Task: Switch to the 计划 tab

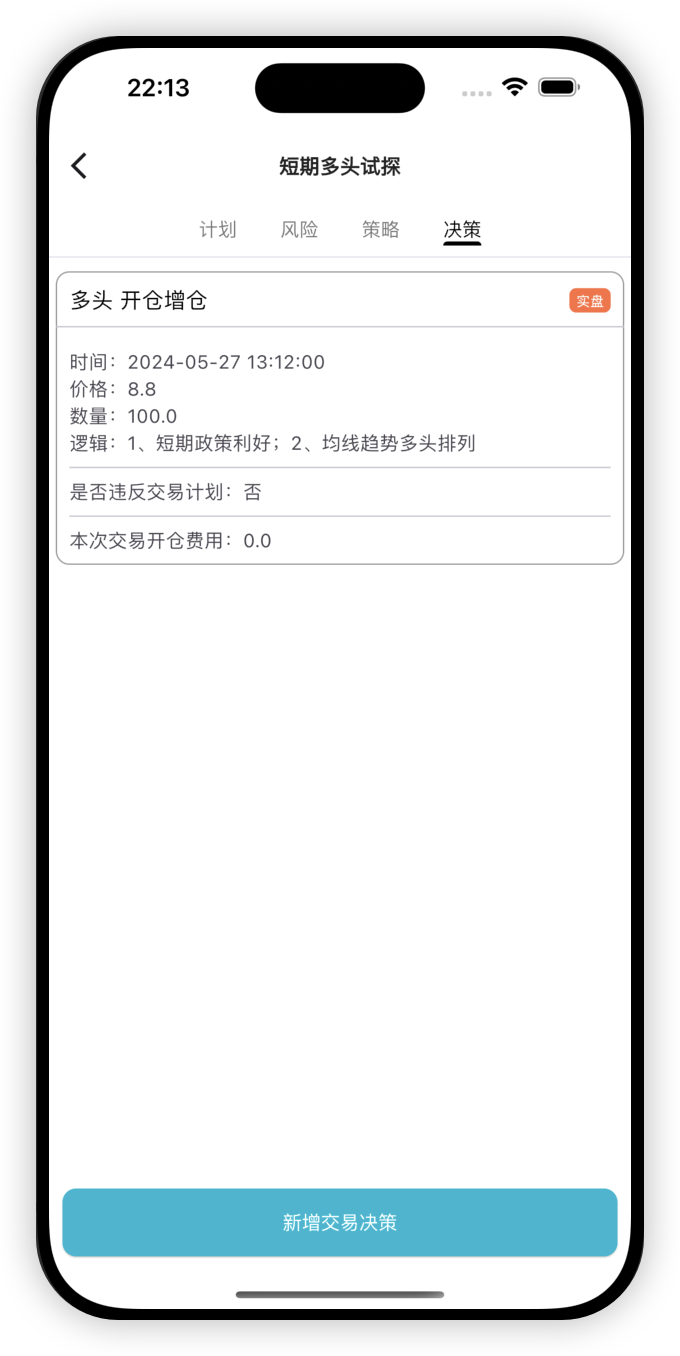Action: 218,230
